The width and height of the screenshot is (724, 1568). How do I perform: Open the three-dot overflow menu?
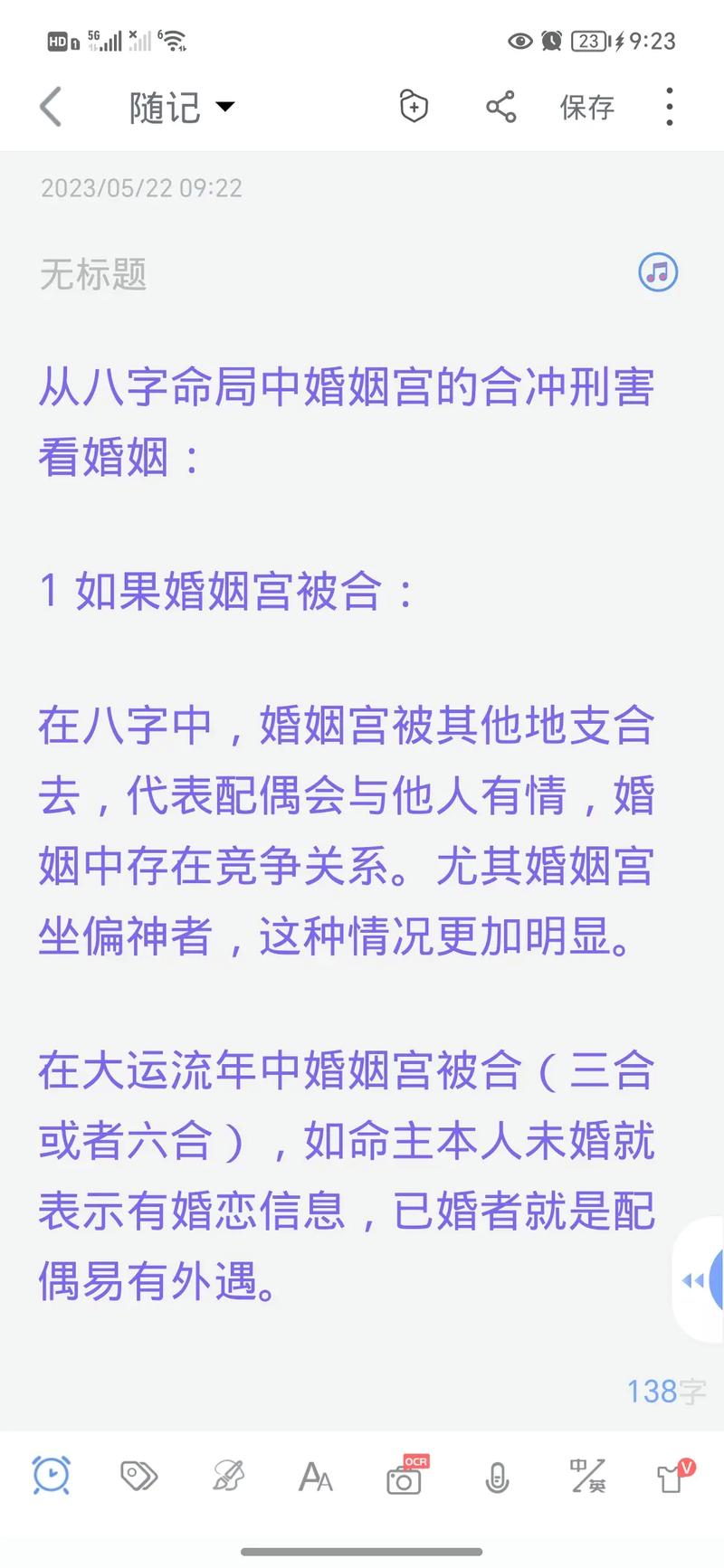[669, 107]
